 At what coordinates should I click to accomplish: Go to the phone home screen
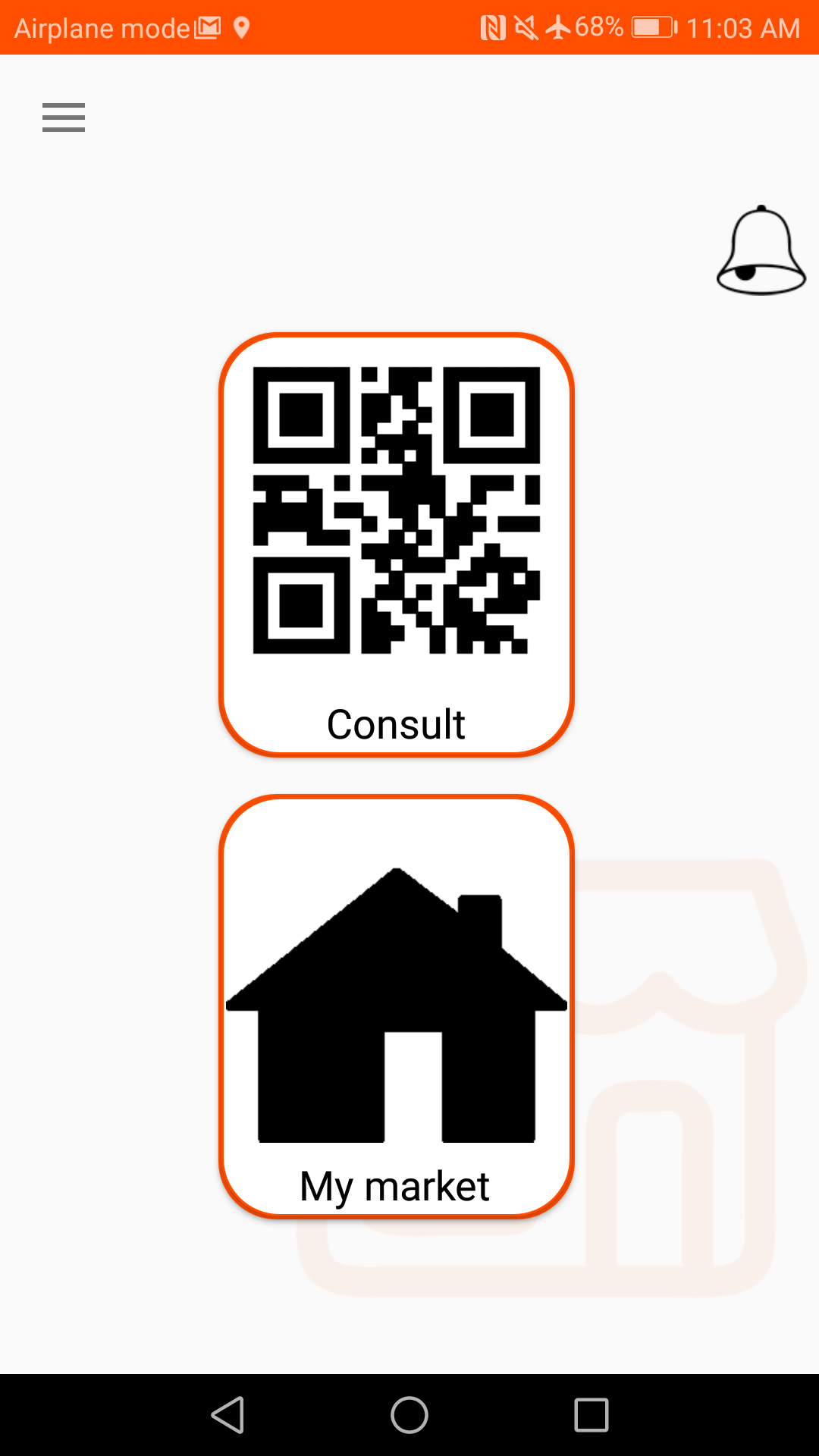[x=409, y=1415]
